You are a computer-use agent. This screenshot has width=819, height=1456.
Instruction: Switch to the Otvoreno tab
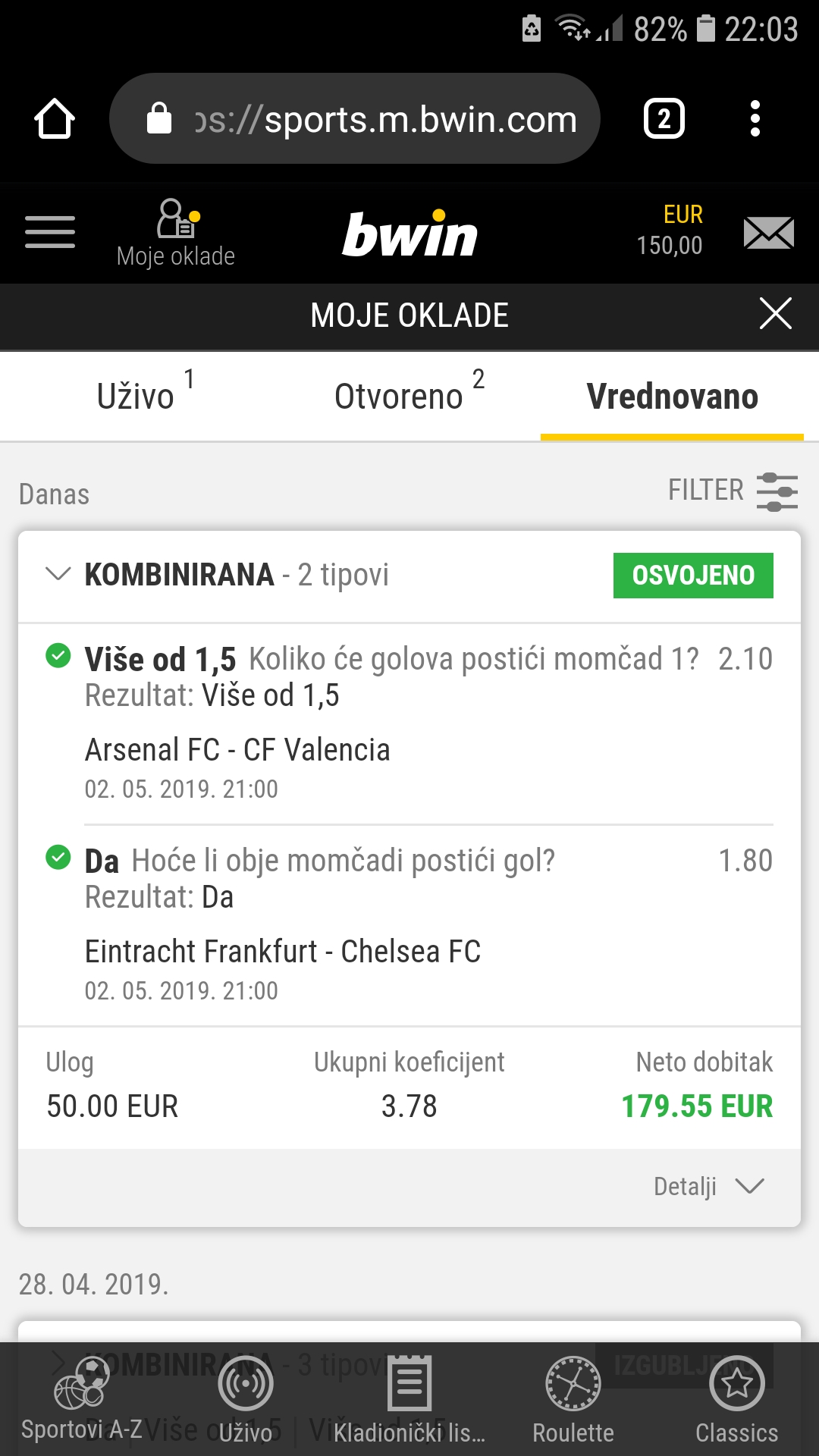point(409,395)
